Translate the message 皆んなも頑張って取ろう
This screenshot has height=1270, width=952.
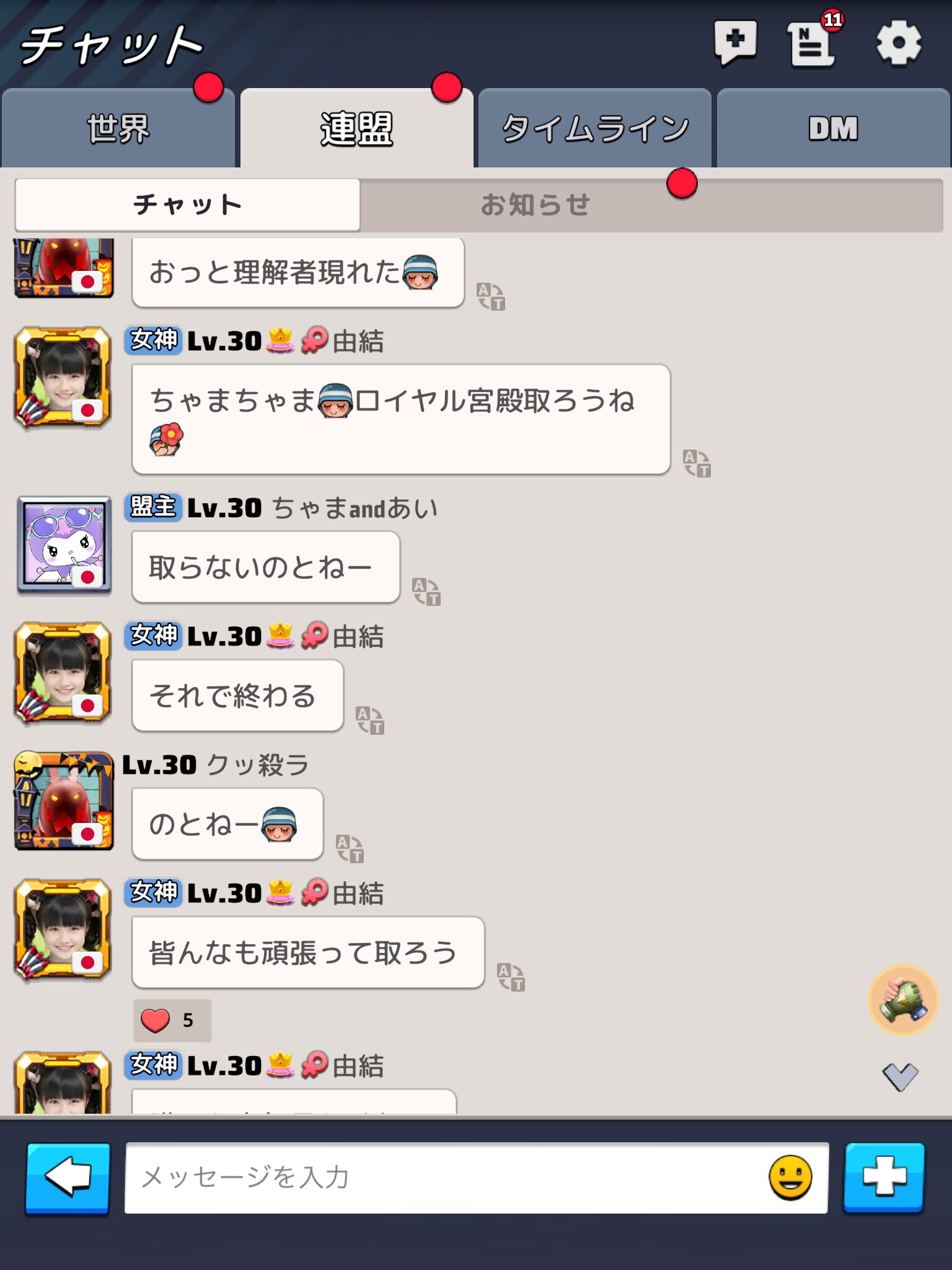pos(511,977)
